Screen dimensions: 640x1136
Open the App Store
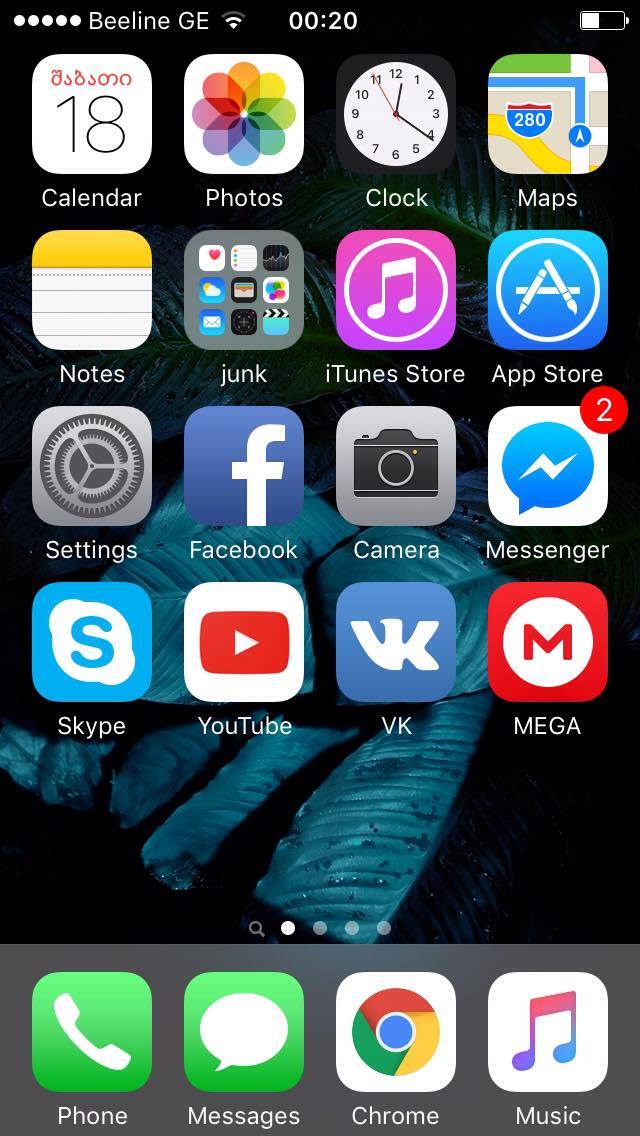548,290
